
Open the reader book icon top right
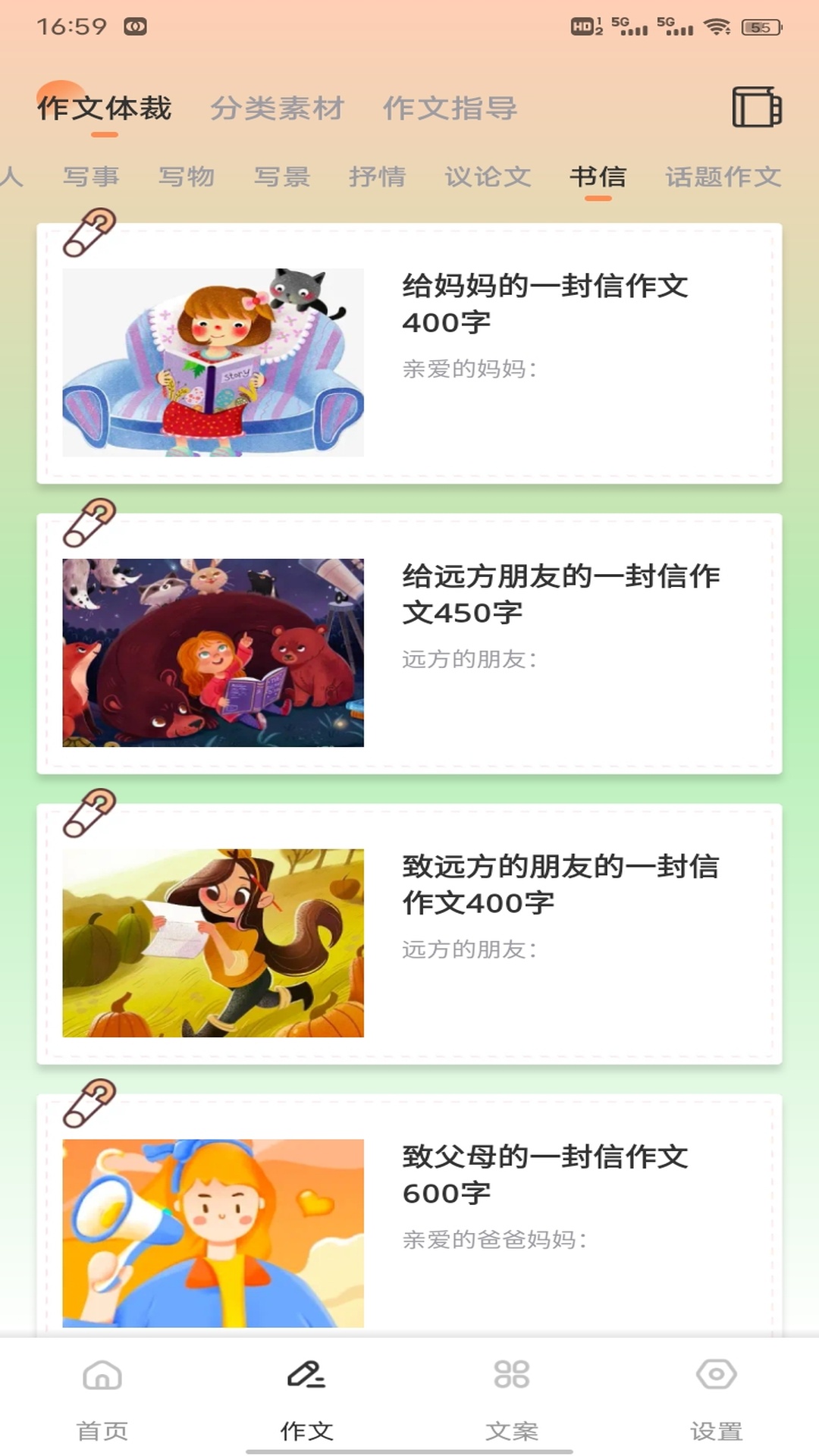tap(755, 108)
